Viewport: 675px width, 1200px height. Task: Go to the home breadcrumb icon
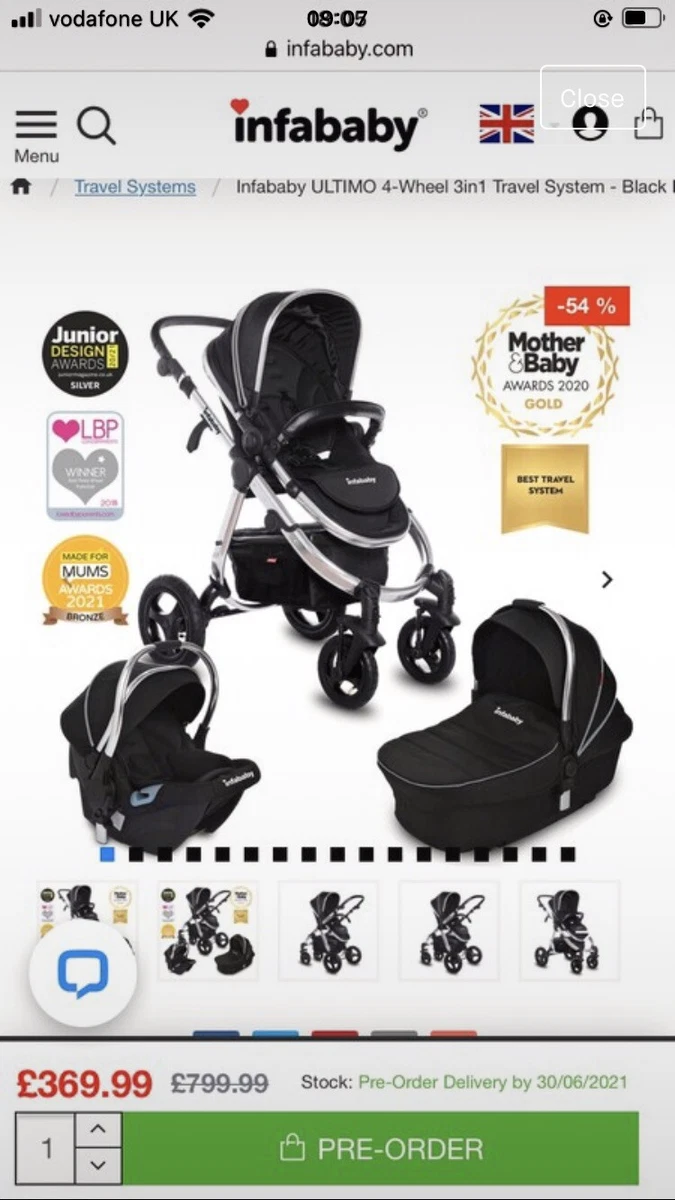point(21,186)
